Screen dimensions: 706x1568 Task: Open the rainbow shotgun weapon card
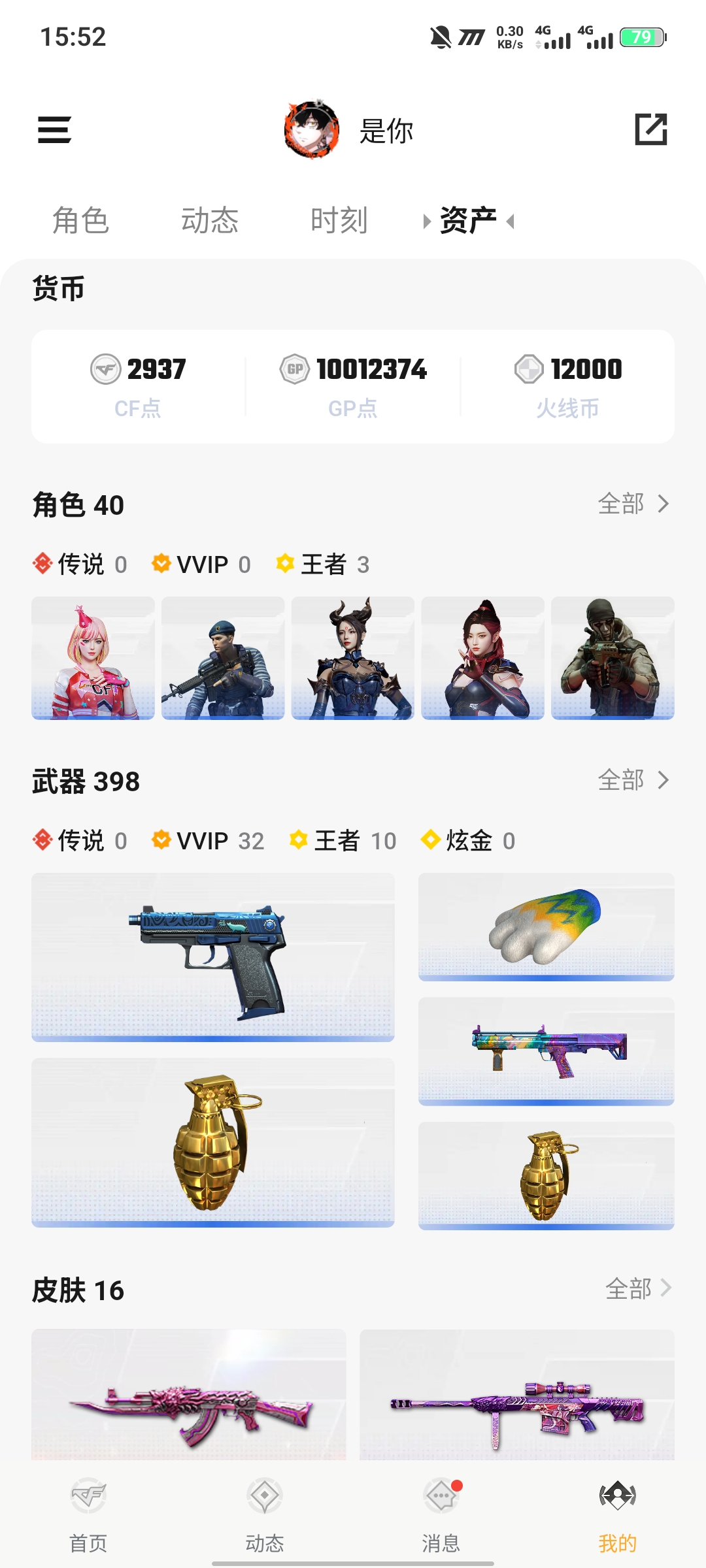click(x=546, y=1051)
